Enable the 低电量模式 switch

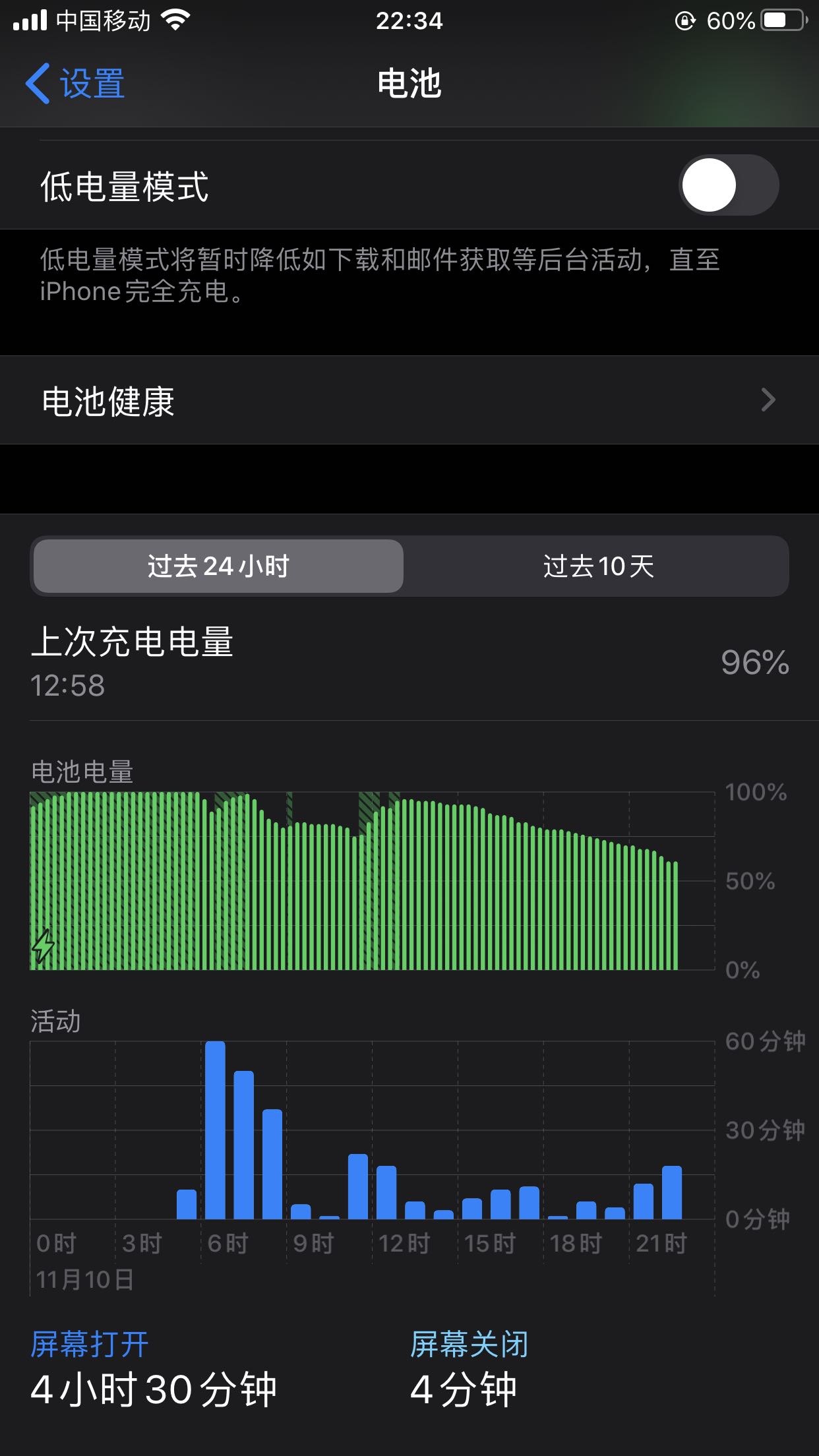coord(729,185)
